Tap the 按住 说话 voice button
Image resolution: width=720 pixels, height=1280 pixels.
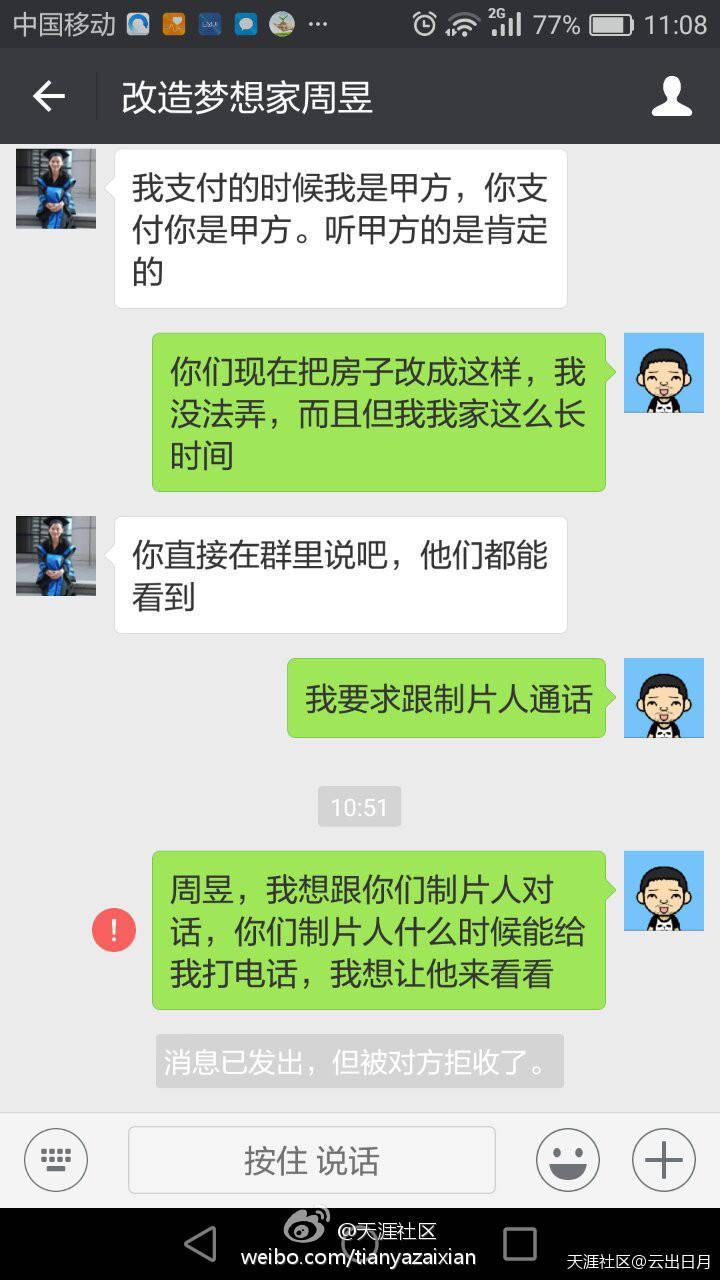311,1160
